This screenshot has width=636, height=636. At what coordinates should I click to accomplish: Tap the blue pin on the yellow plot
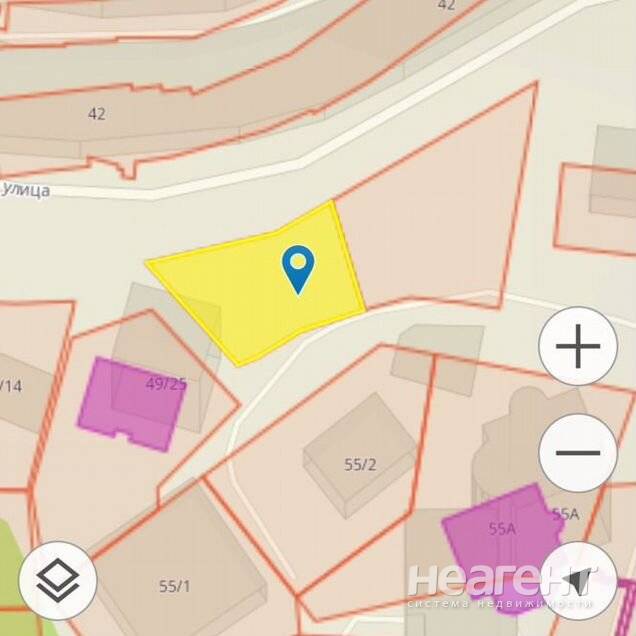[x=298, y=268]
